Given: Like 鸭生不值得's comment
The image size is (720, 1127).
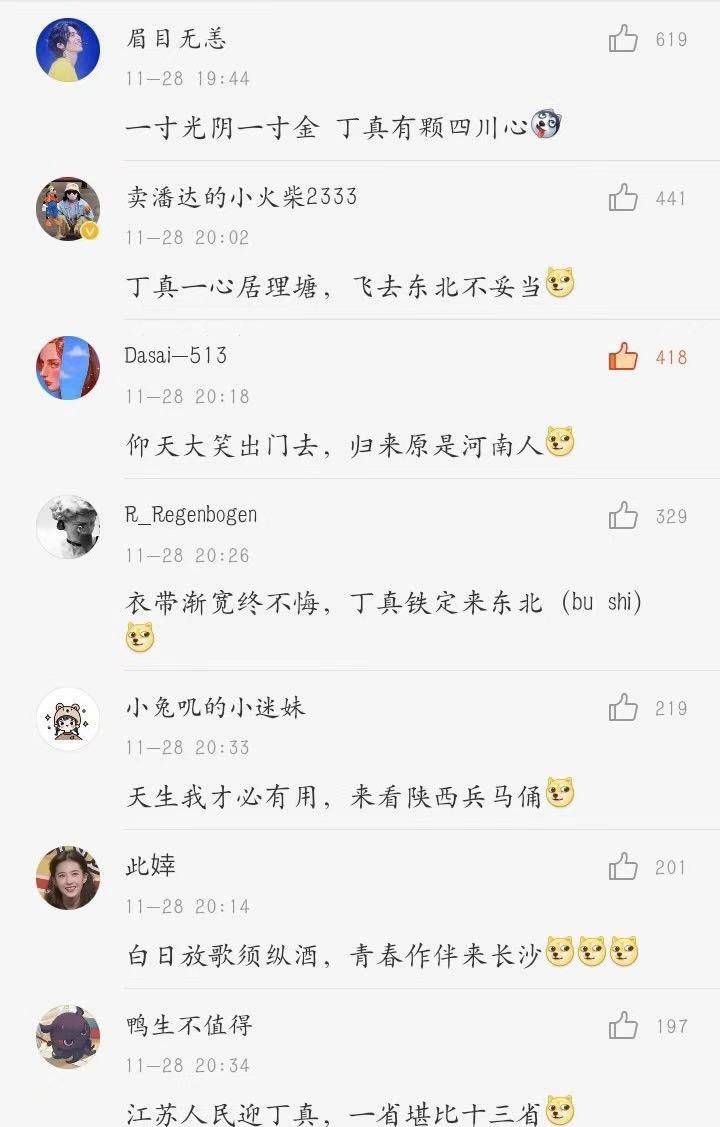Looking at the screenshot, I should click(623, 1025).
